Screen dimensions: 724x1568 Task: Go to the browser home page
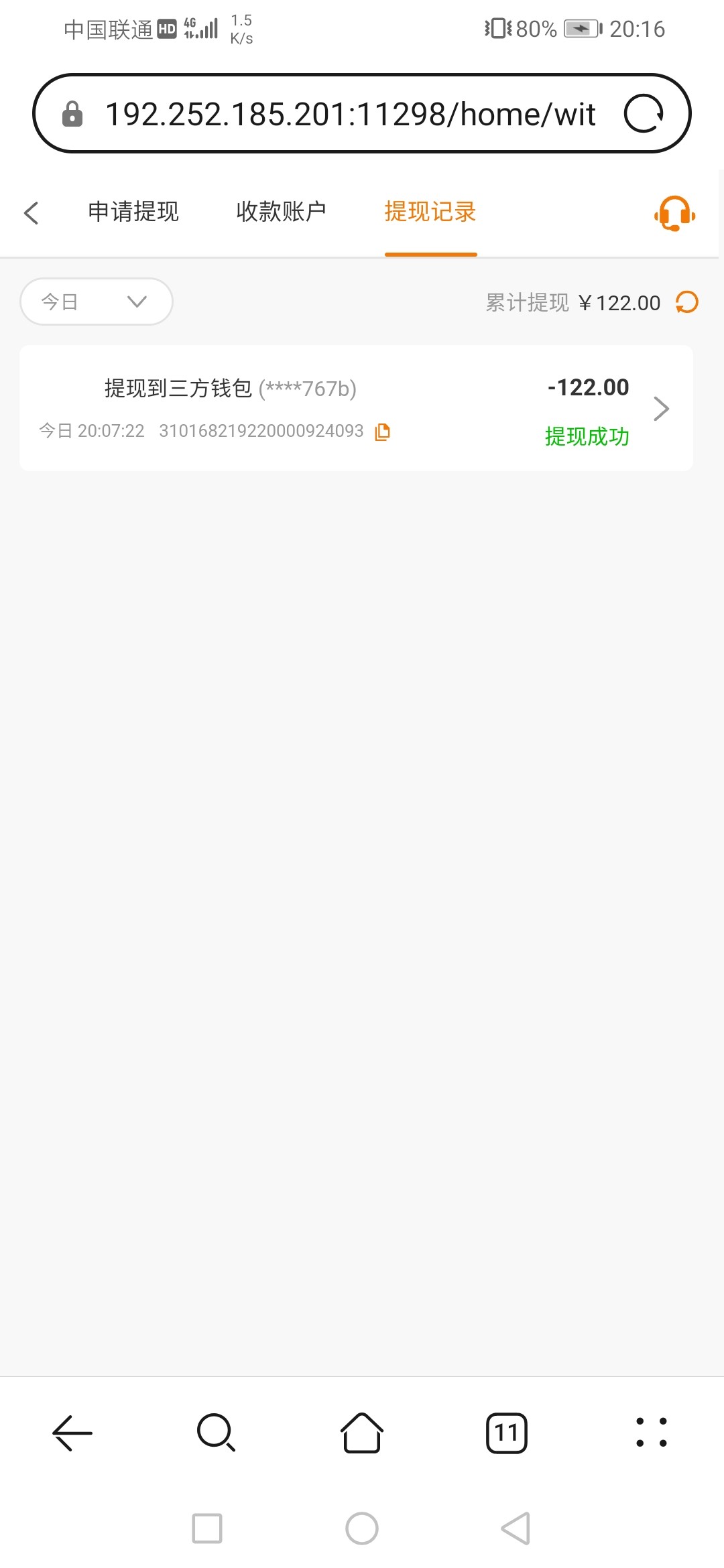pos(362,1433)
